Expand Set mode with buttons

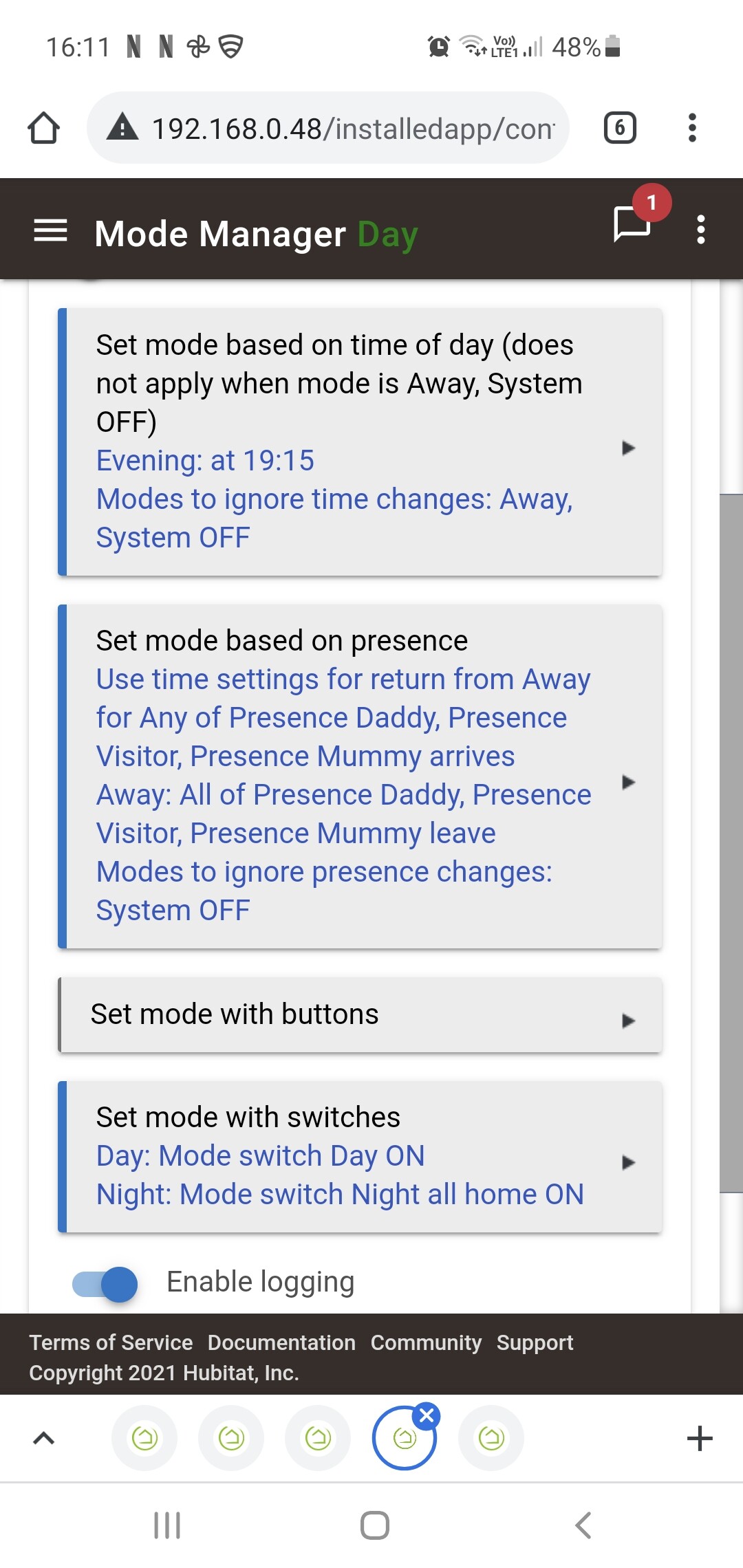click(360, 1015)
